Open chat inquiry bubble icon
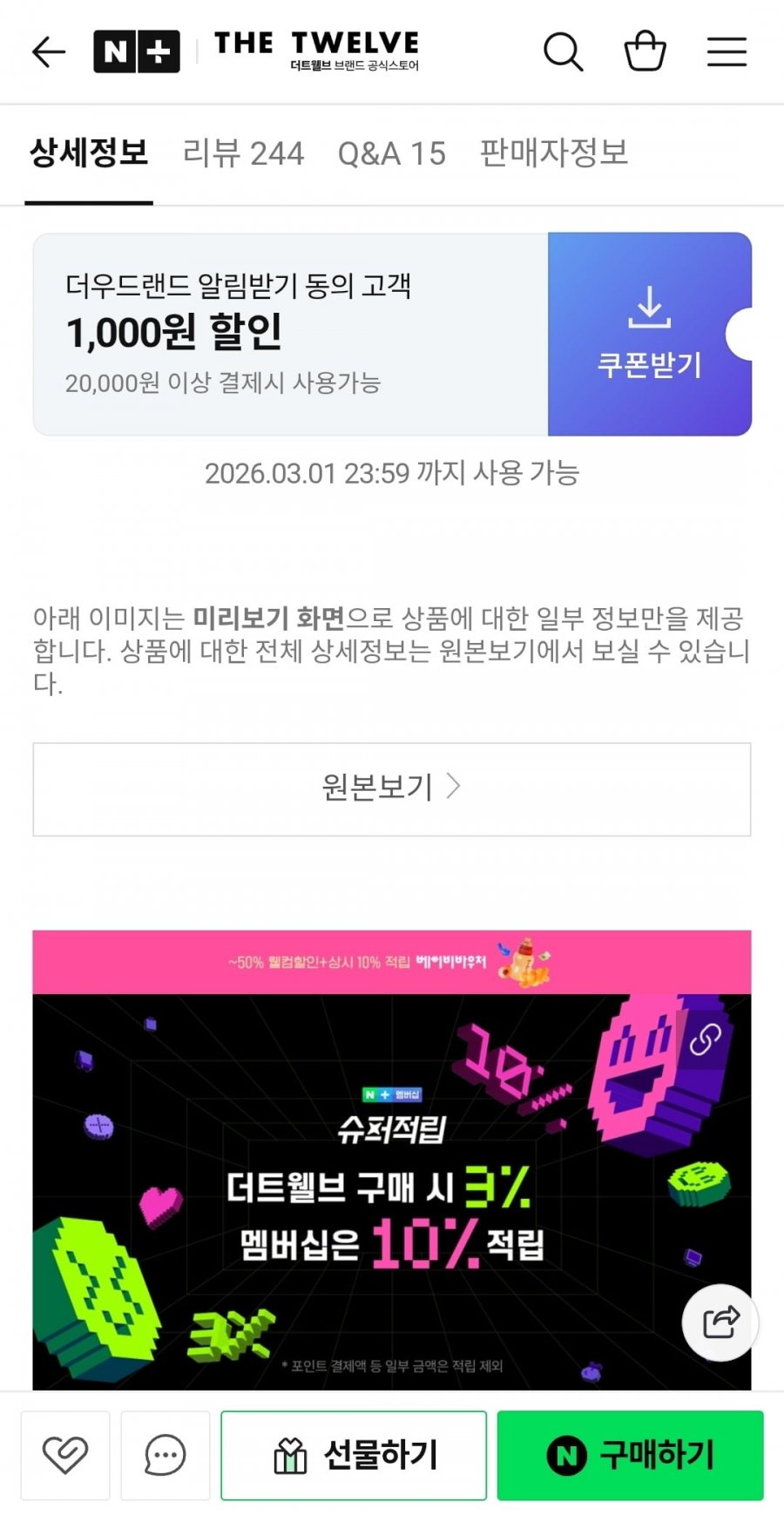Image resolution: width=784 pixels, height=1529 pixels. [x=165, y=1455]
